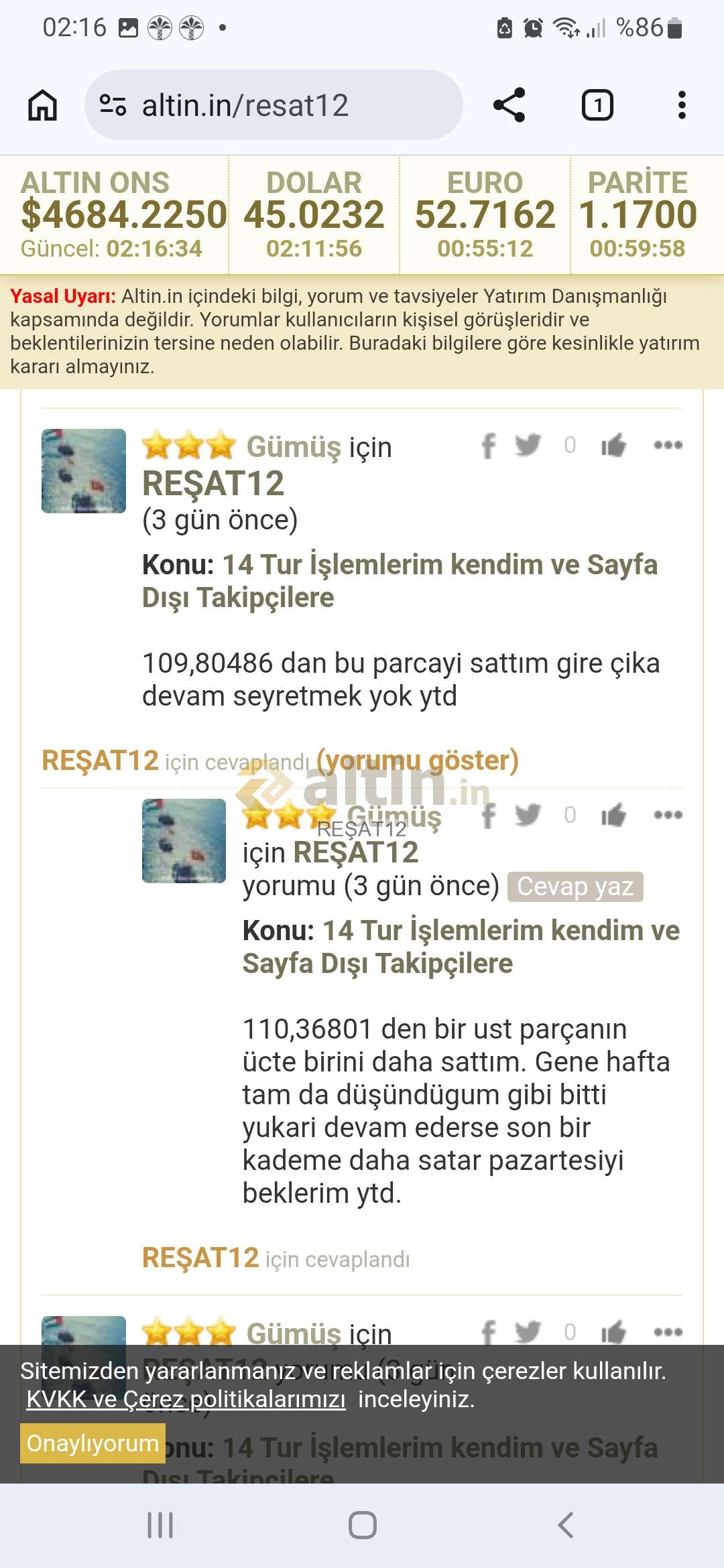The width and height of the screenshot is (724, 1568).
Task: Open the Gümüş link above the 109,80486 comment
Action: coord(294,447)
